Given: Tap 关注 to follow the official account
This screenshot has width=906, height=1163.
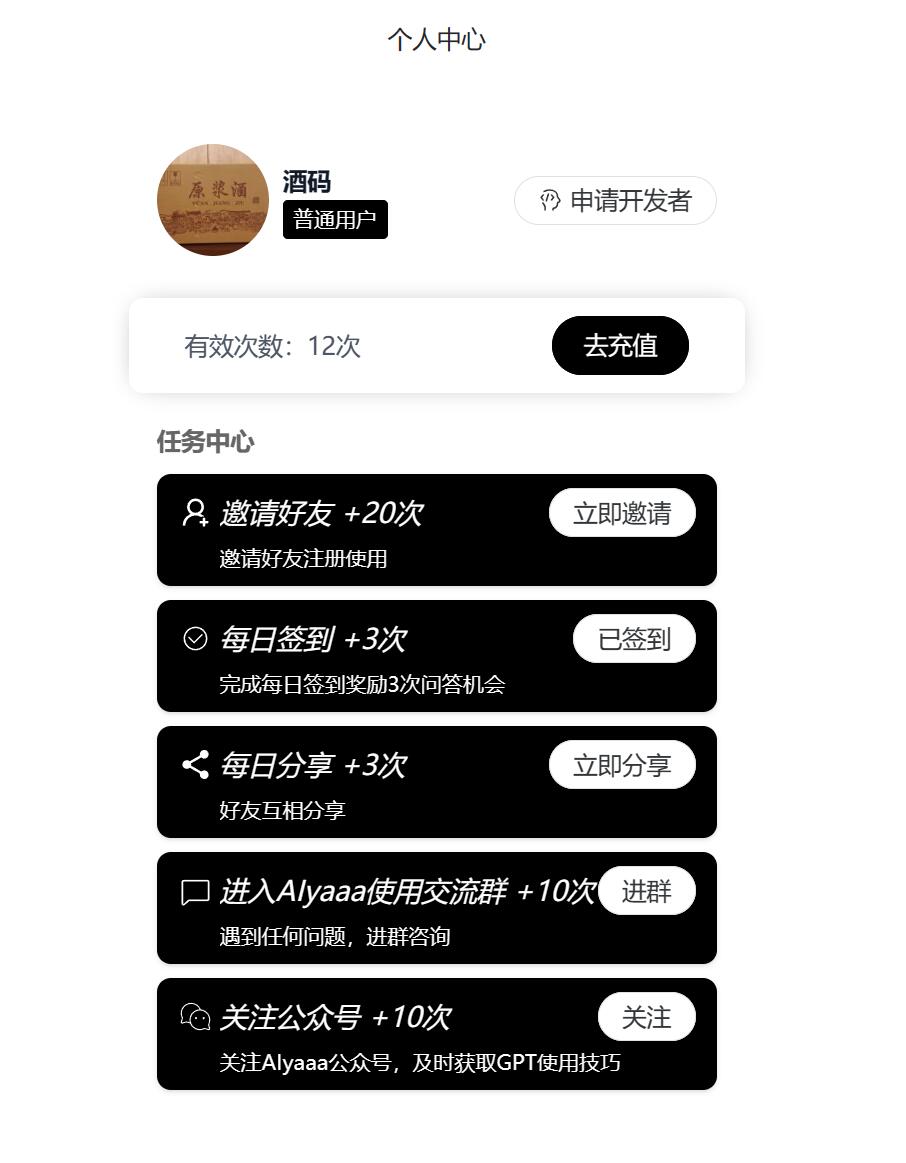Looking at the screenshot, I should 646,1018.
